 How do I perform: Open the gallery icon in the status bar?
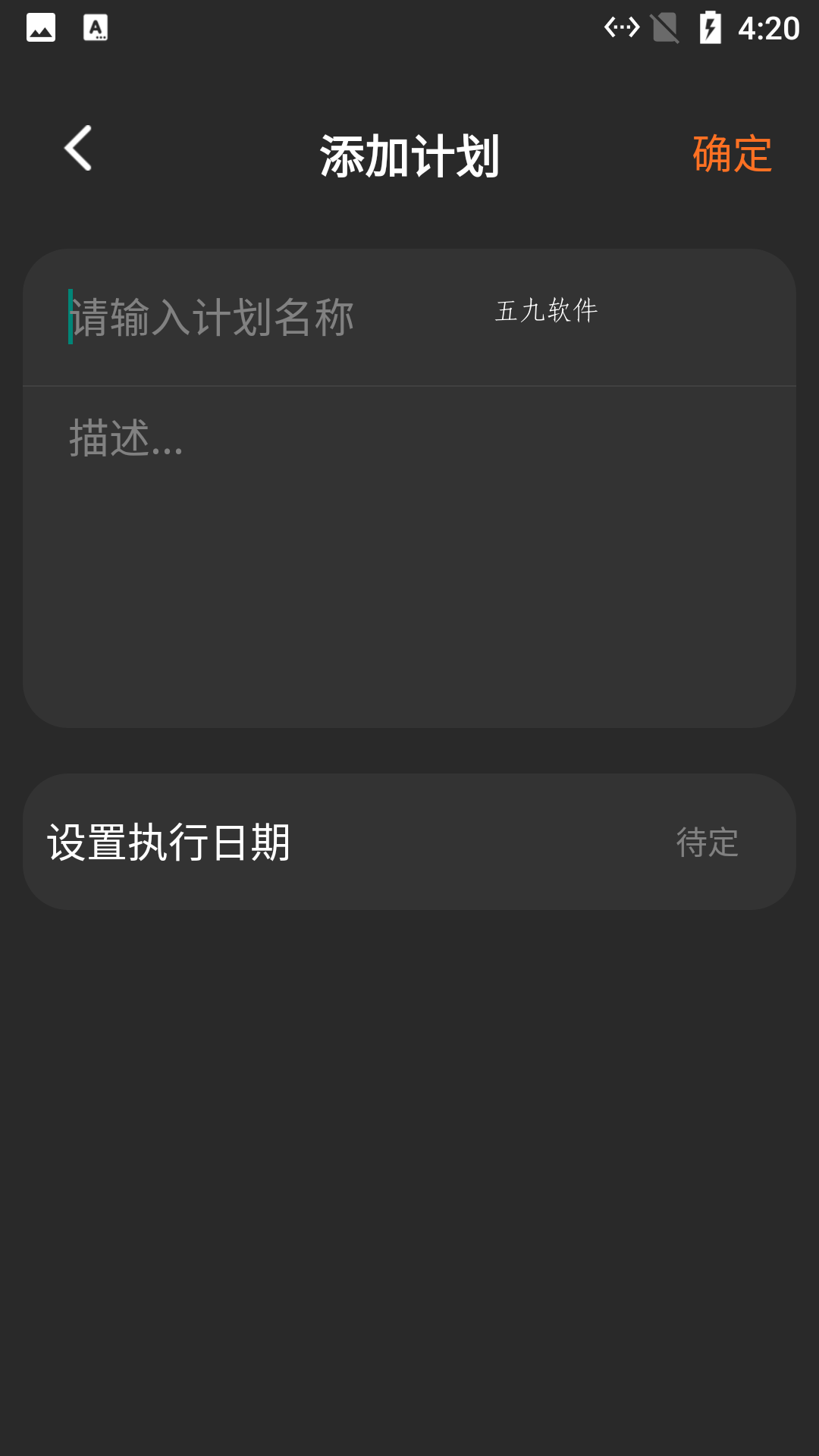tap(42, 27)
